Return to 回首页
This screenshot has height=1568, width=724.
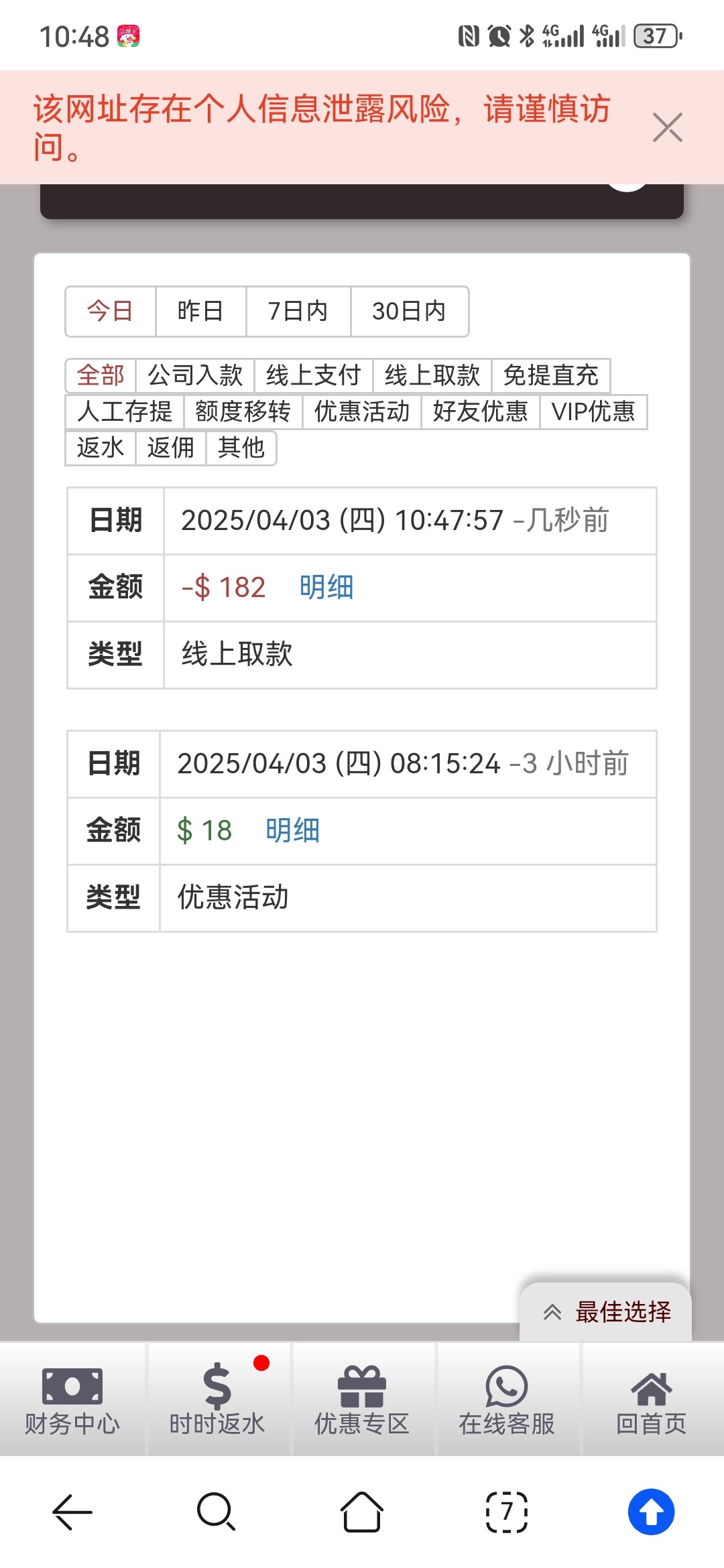[652, 1398]
